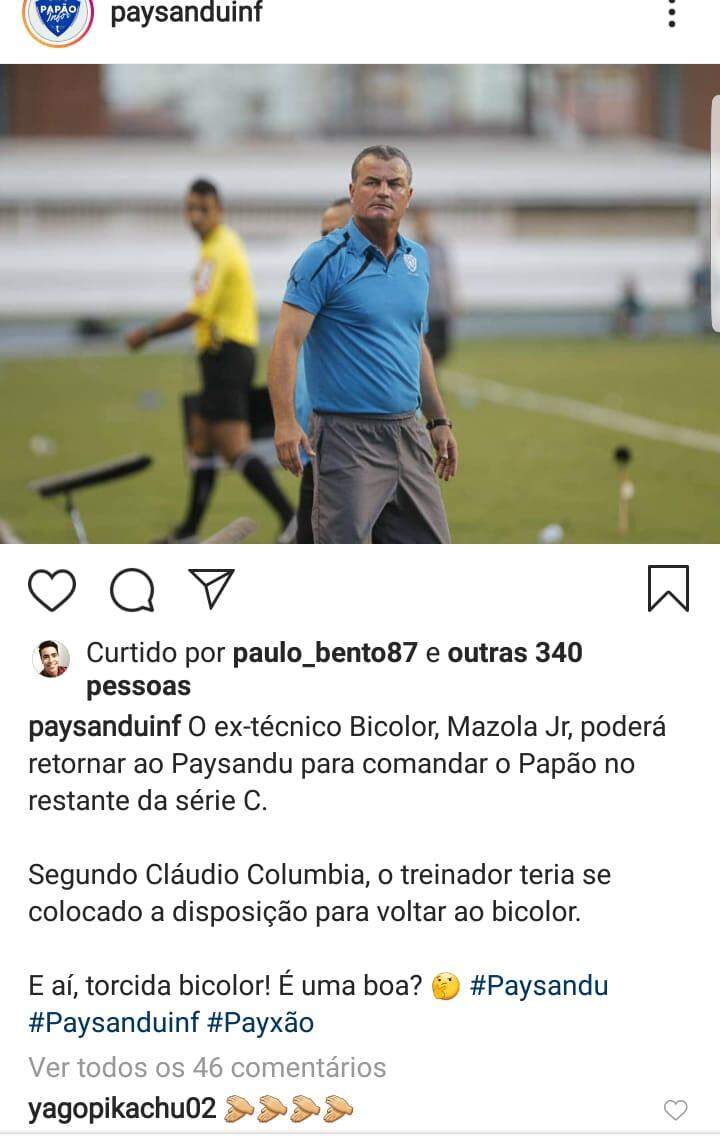Tap the paysanduinf avatar picture

[57, 16]
